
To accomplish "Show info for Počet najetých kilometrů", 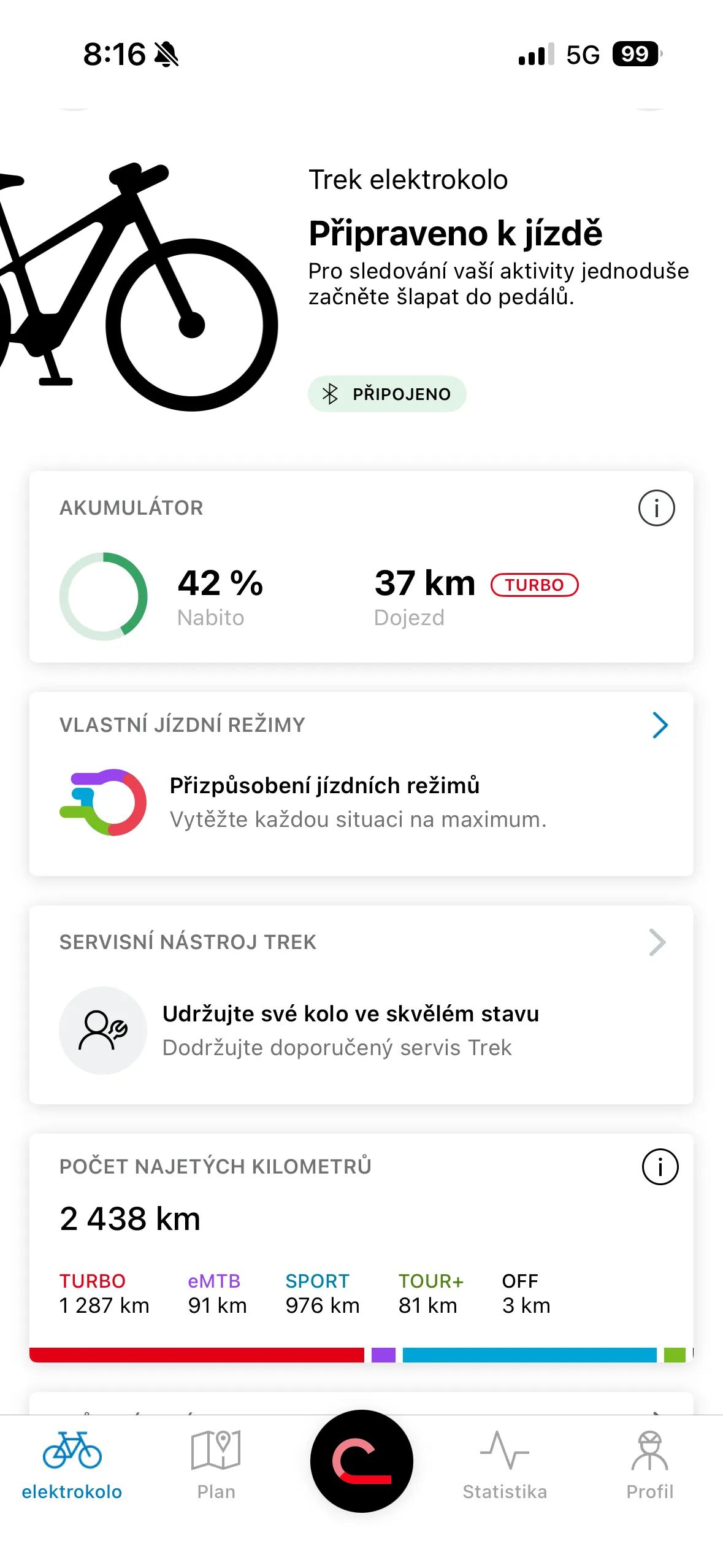I will coord(660,1166).
